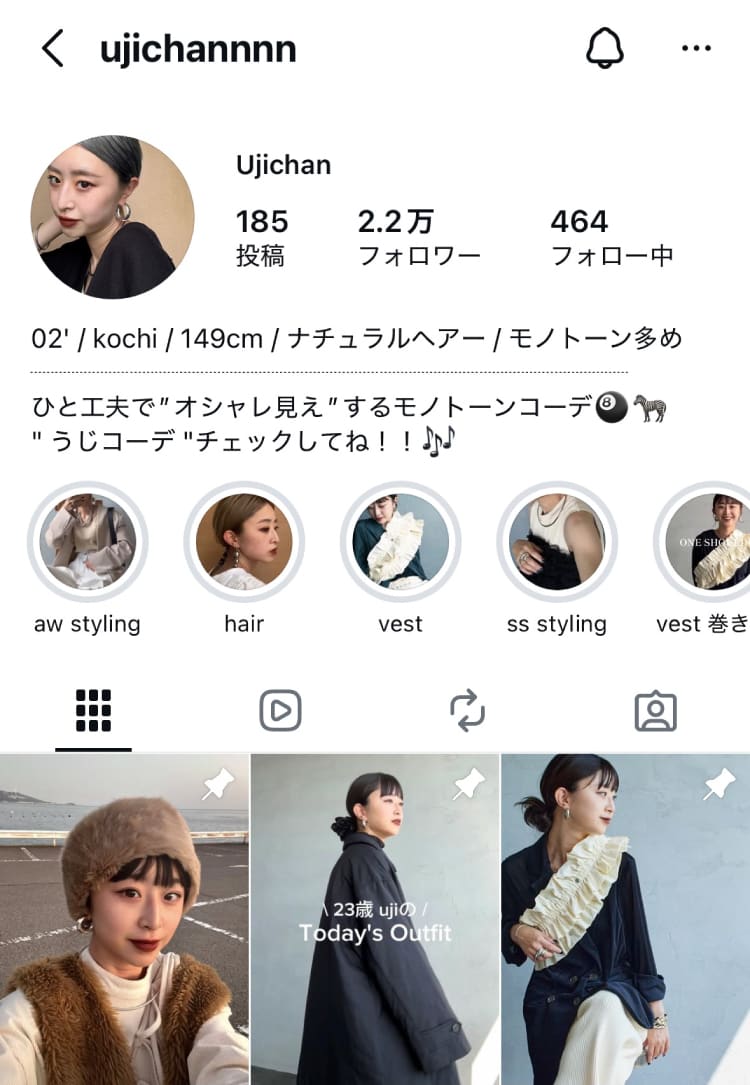Image resolution: width=750 pixels, height=1085 pixels.
Task: Switch to the posts grid tab
Action: coord(93,711)
